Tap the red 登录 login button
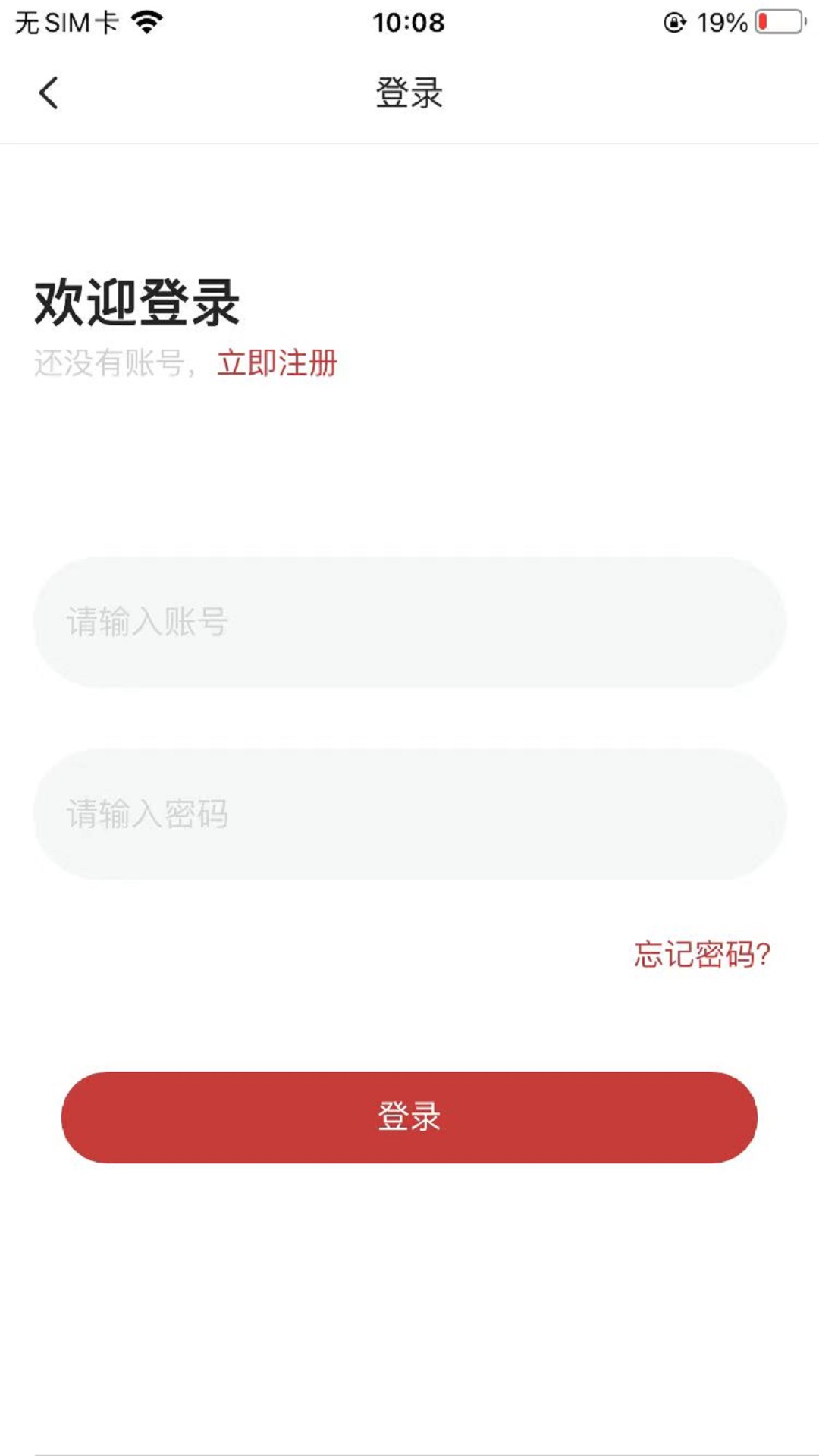Viewport: 819px width, 1456px height. (x=409, y=1117)
